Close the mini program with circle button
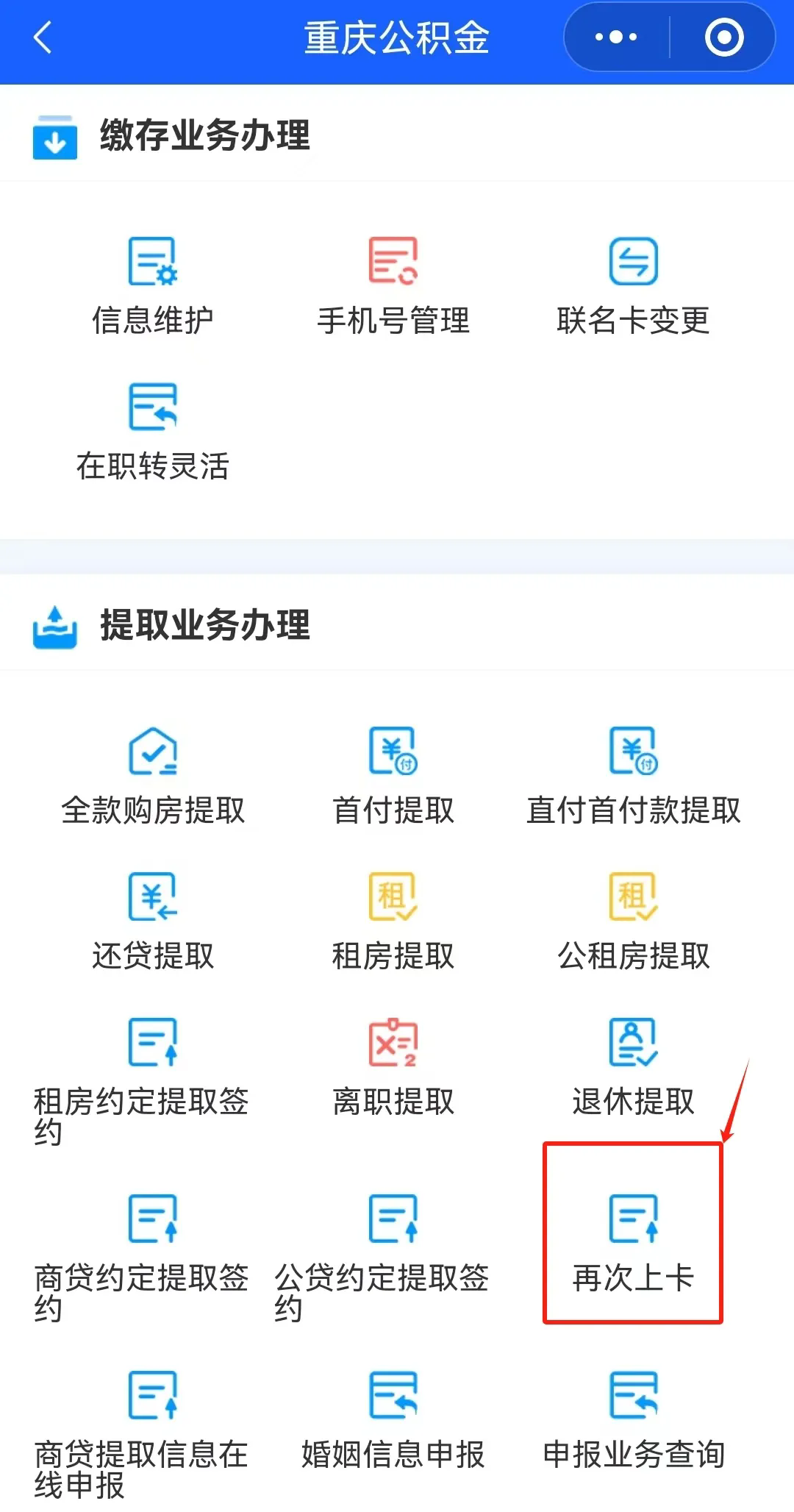 coord(723,38)
